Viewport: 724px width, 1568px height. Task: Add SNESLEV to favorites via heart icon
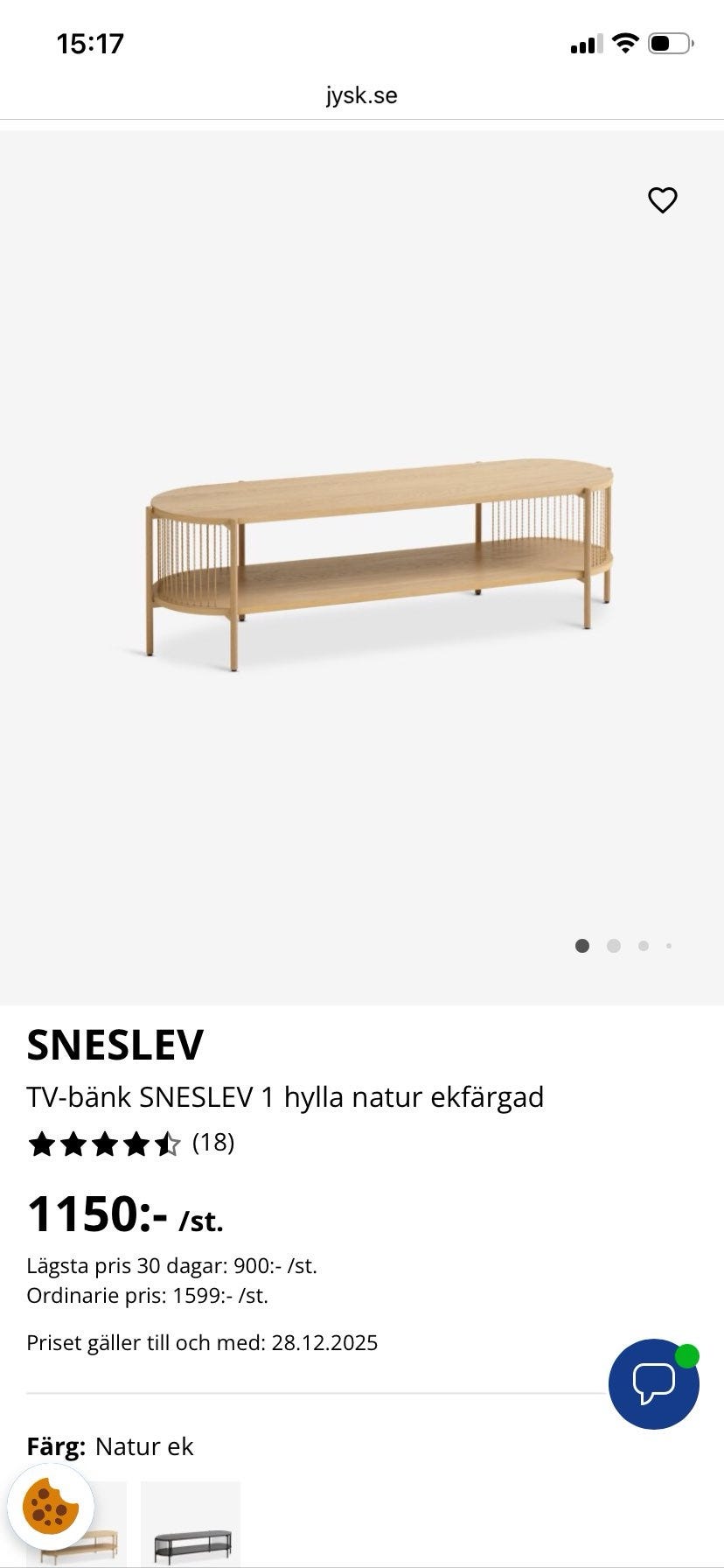click(x=662, y=200)
